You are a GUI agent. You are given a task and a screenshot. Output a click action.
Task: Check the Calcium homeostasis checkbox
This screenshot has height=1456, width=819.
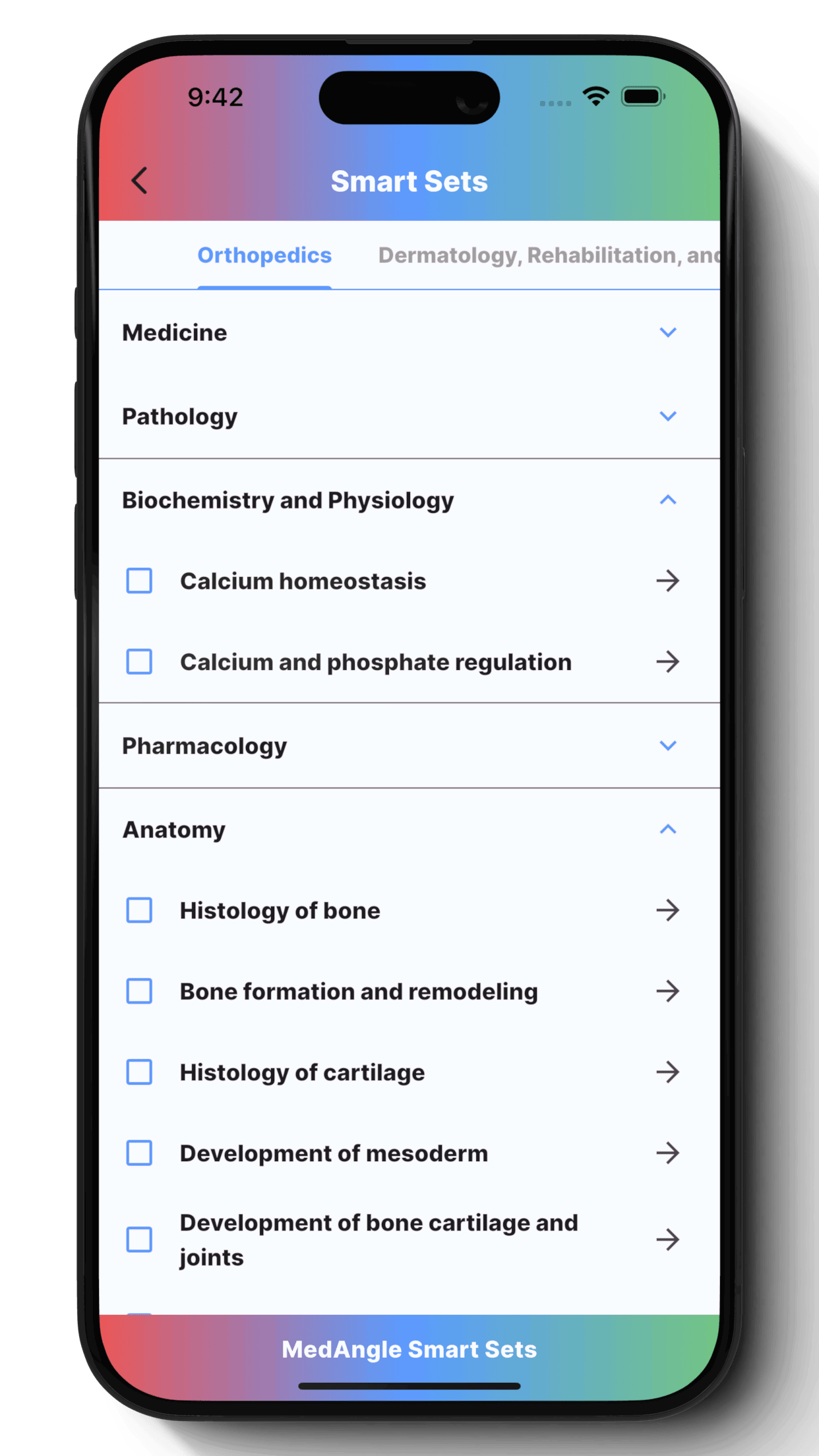139,581
